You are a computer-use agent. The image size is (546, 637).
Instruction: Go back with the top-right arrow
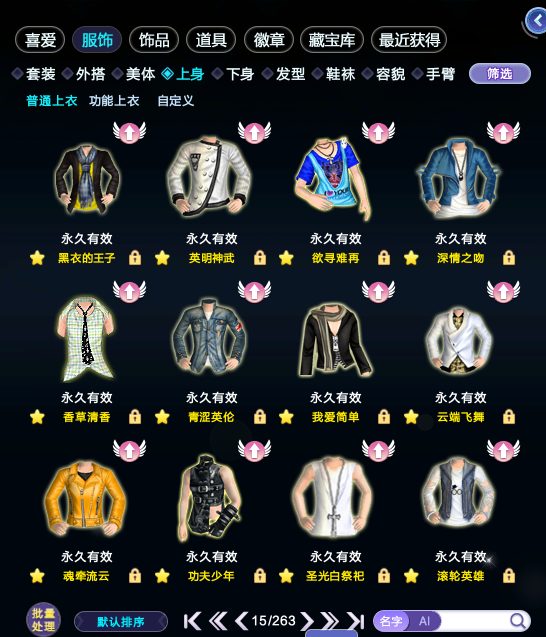tap(537, 21)
